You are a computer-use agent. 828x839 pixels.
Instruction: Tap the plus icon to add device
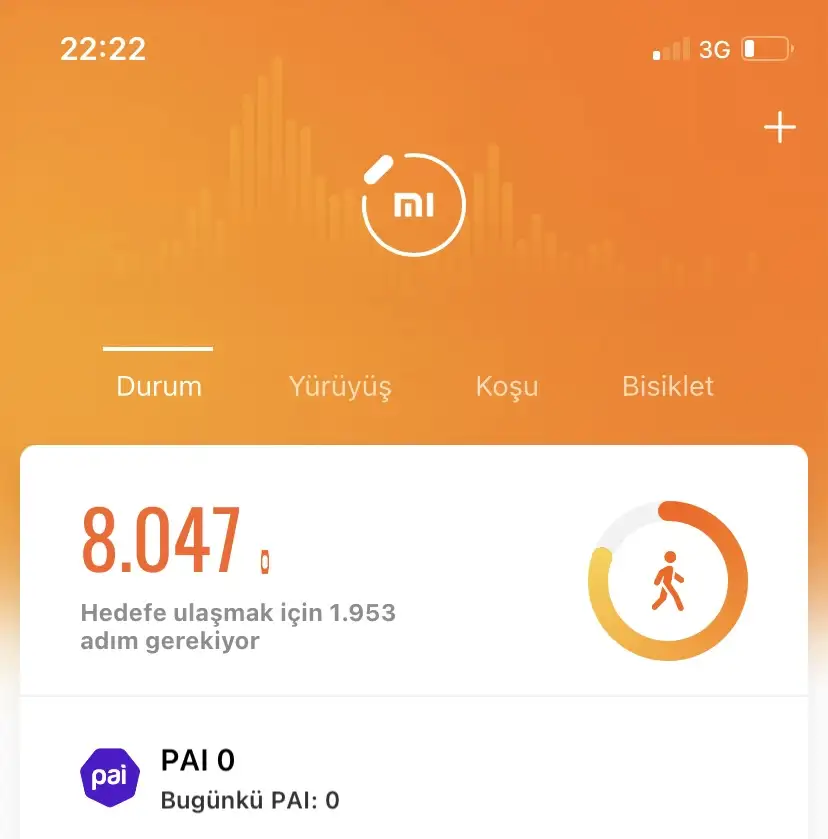coord(779,128)
